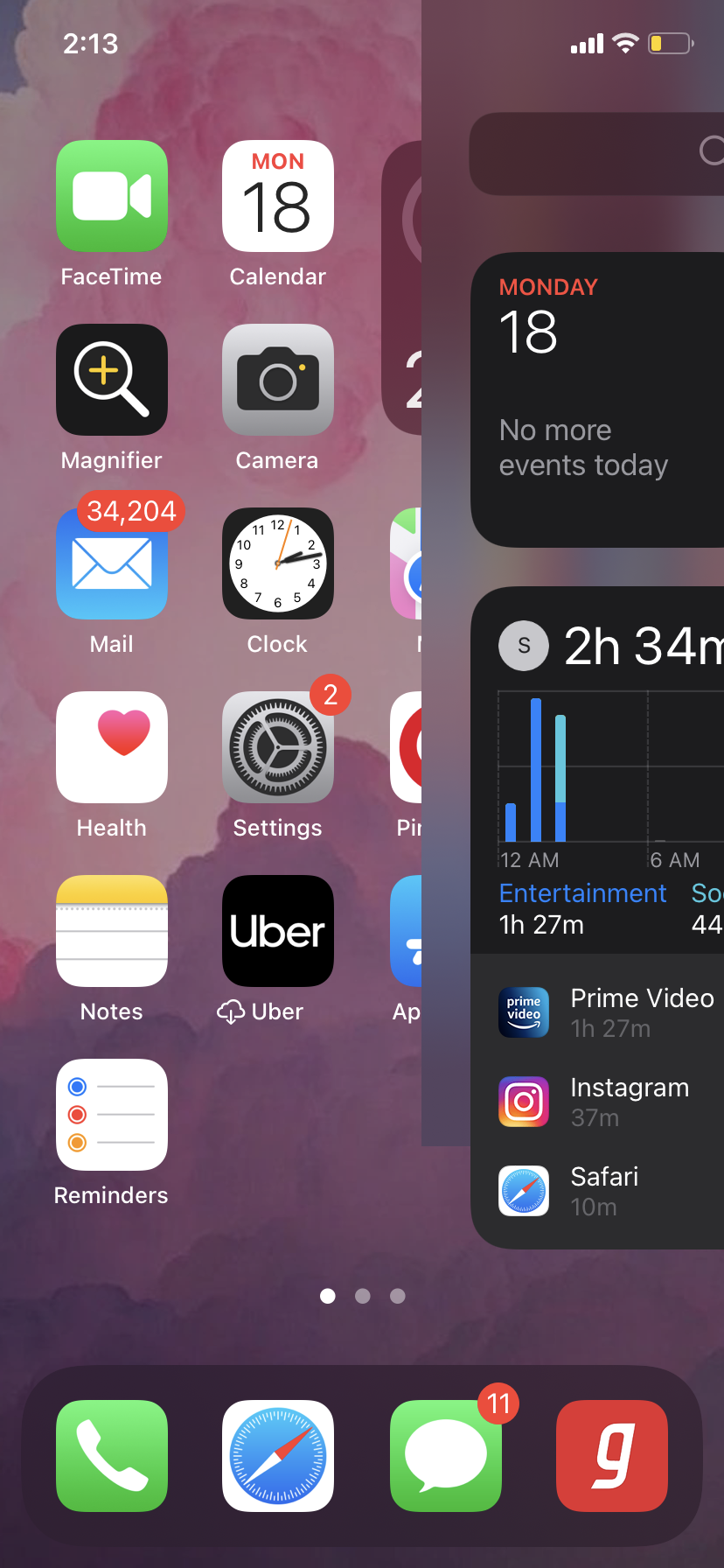
Task: Tap the home screen page dots
Action: 362,1296
